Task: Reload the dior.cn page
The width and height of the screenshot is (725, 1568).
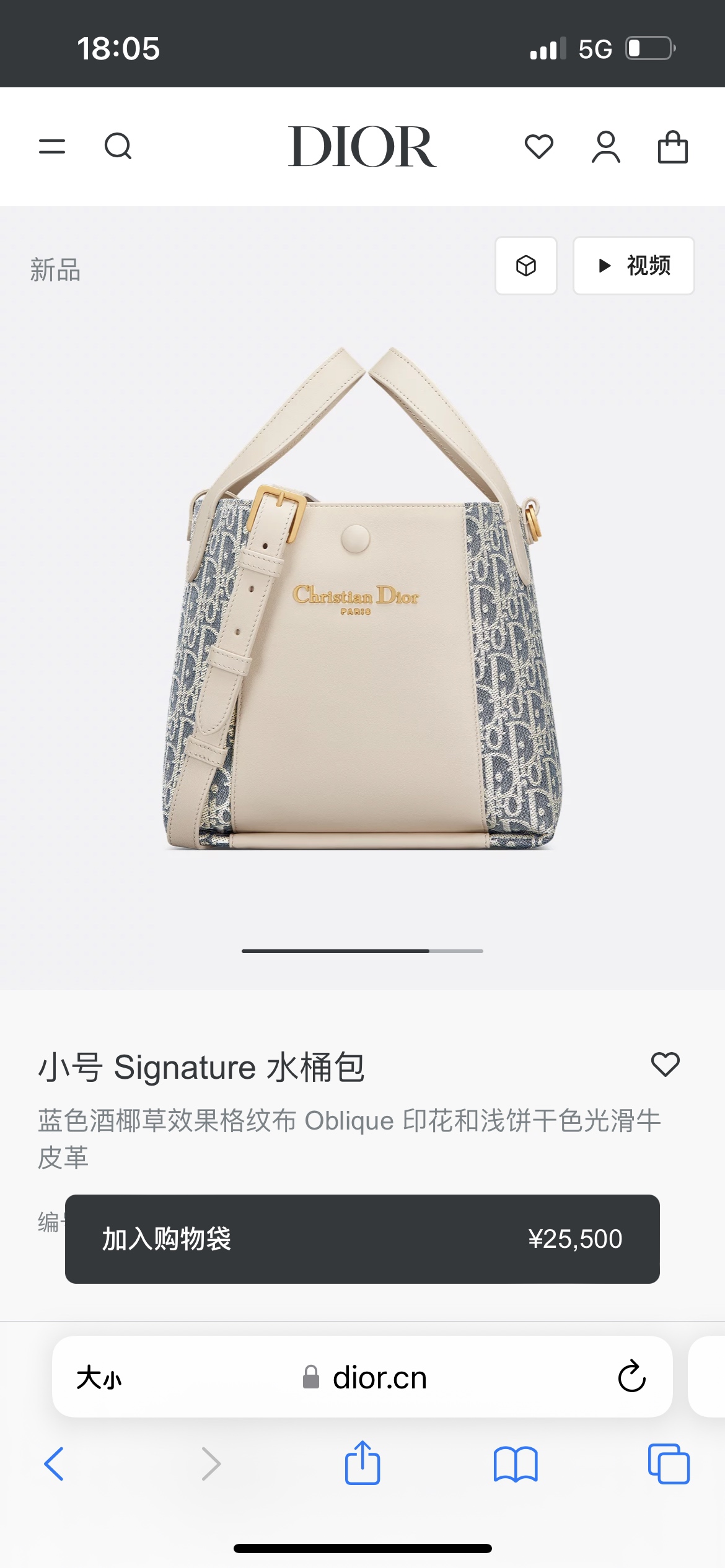Action: [631, 1377]
